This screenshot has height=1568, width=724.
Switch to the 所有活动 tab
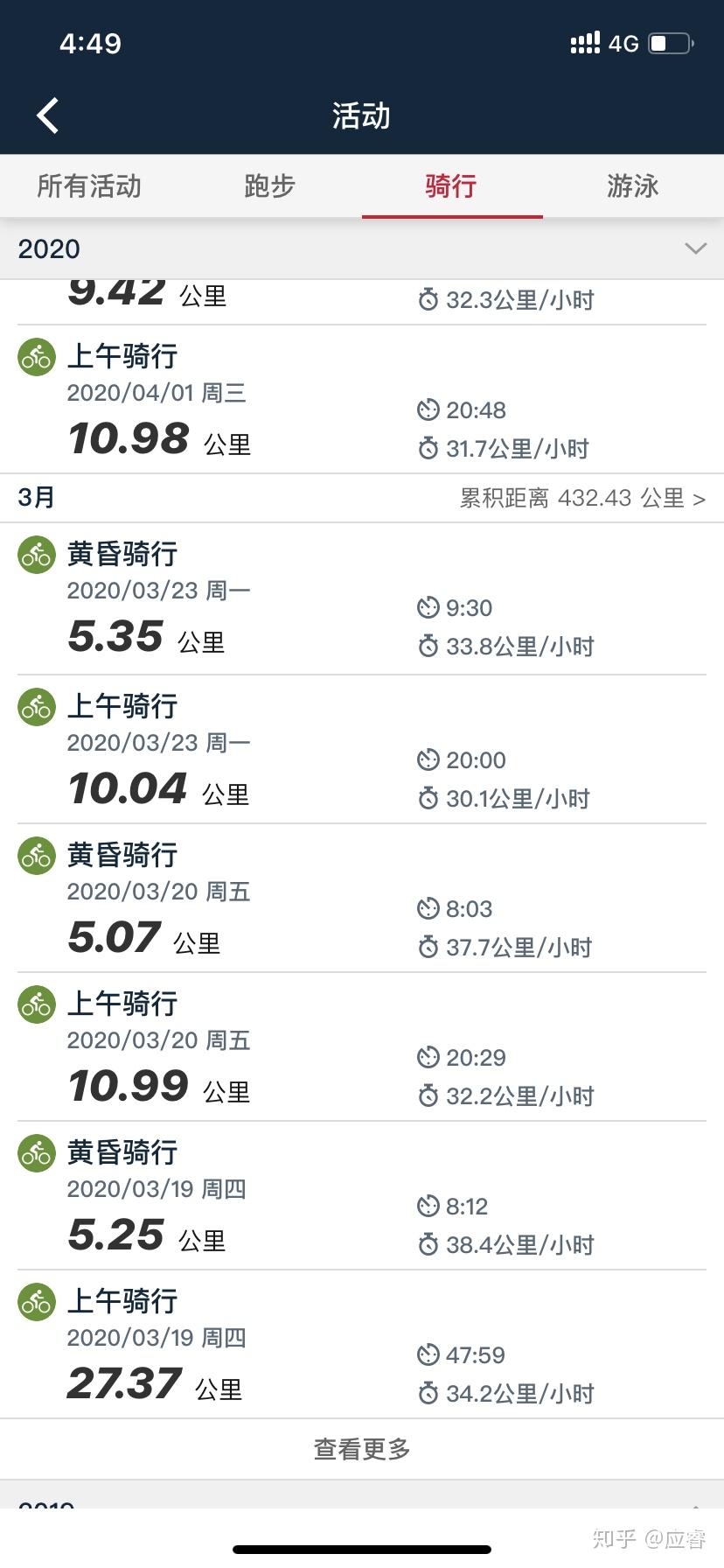click(x=89, y=185)
